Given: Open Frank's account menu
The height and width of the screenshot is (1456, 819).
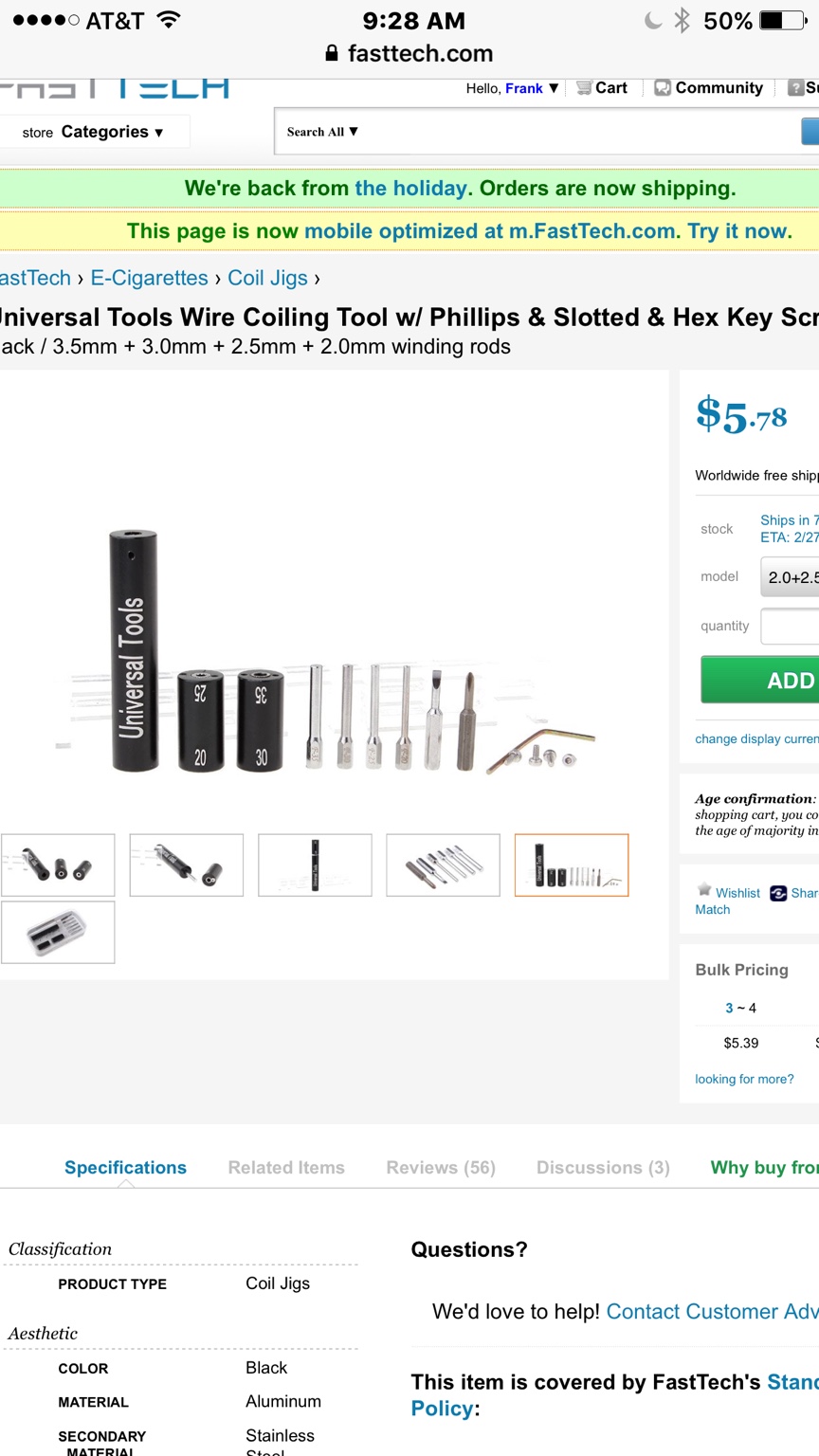Looking at the screenshot, I should pos(531,88).
